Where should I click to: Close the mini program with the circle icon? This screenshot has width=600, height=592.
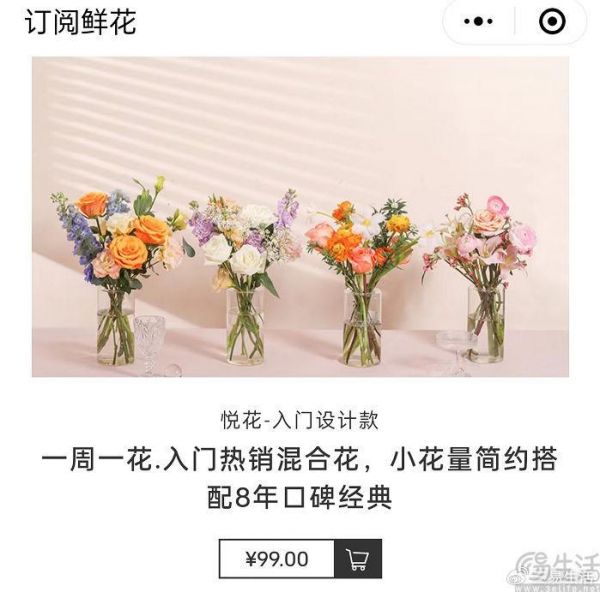[x=551, y=21]
